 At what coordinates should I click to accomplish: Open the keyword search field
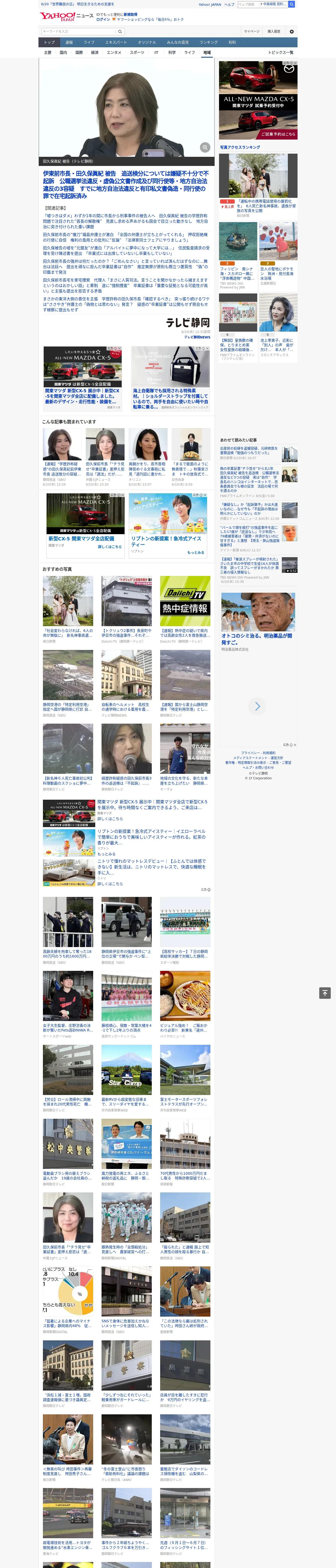pos(79,31)
